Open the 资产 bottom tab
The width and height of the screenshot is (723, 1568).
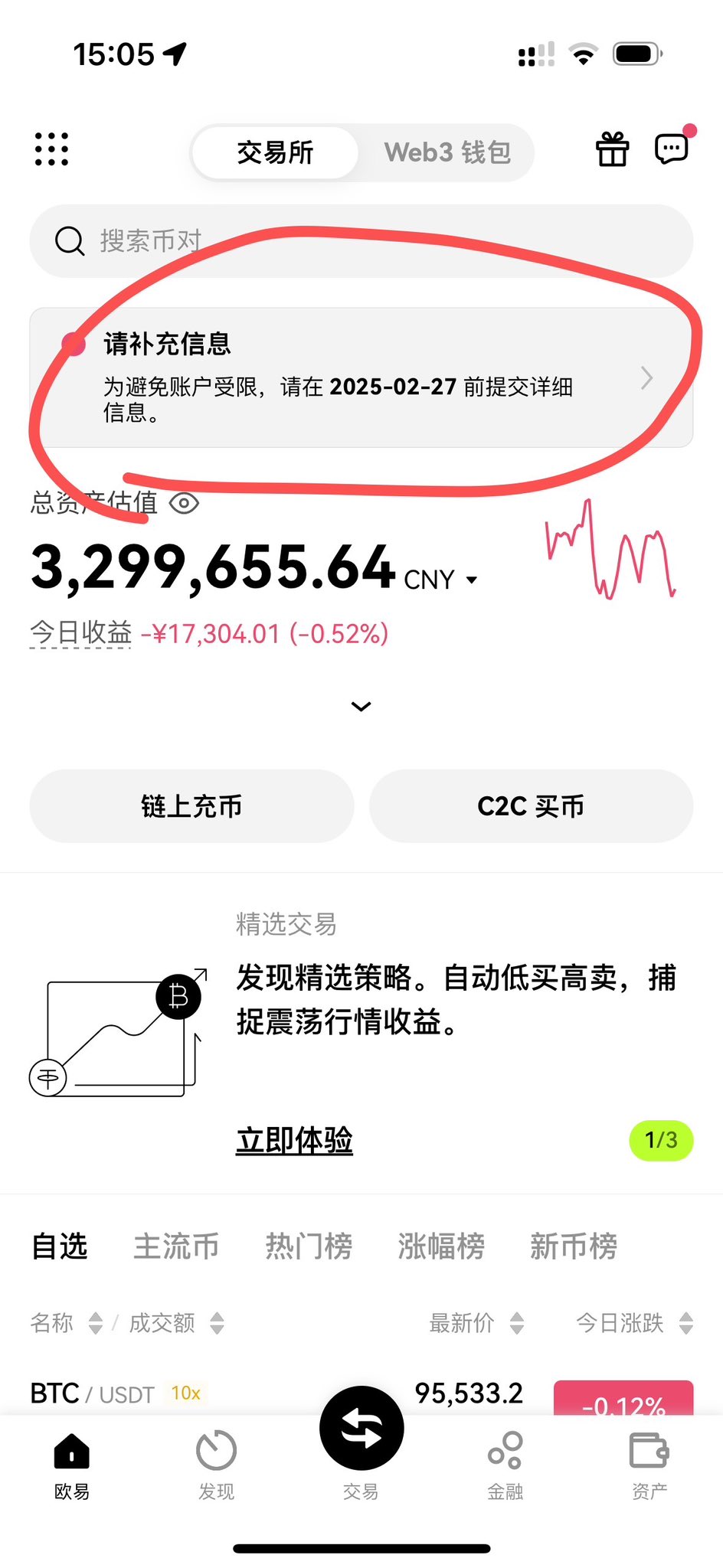tap(649, 1464)
